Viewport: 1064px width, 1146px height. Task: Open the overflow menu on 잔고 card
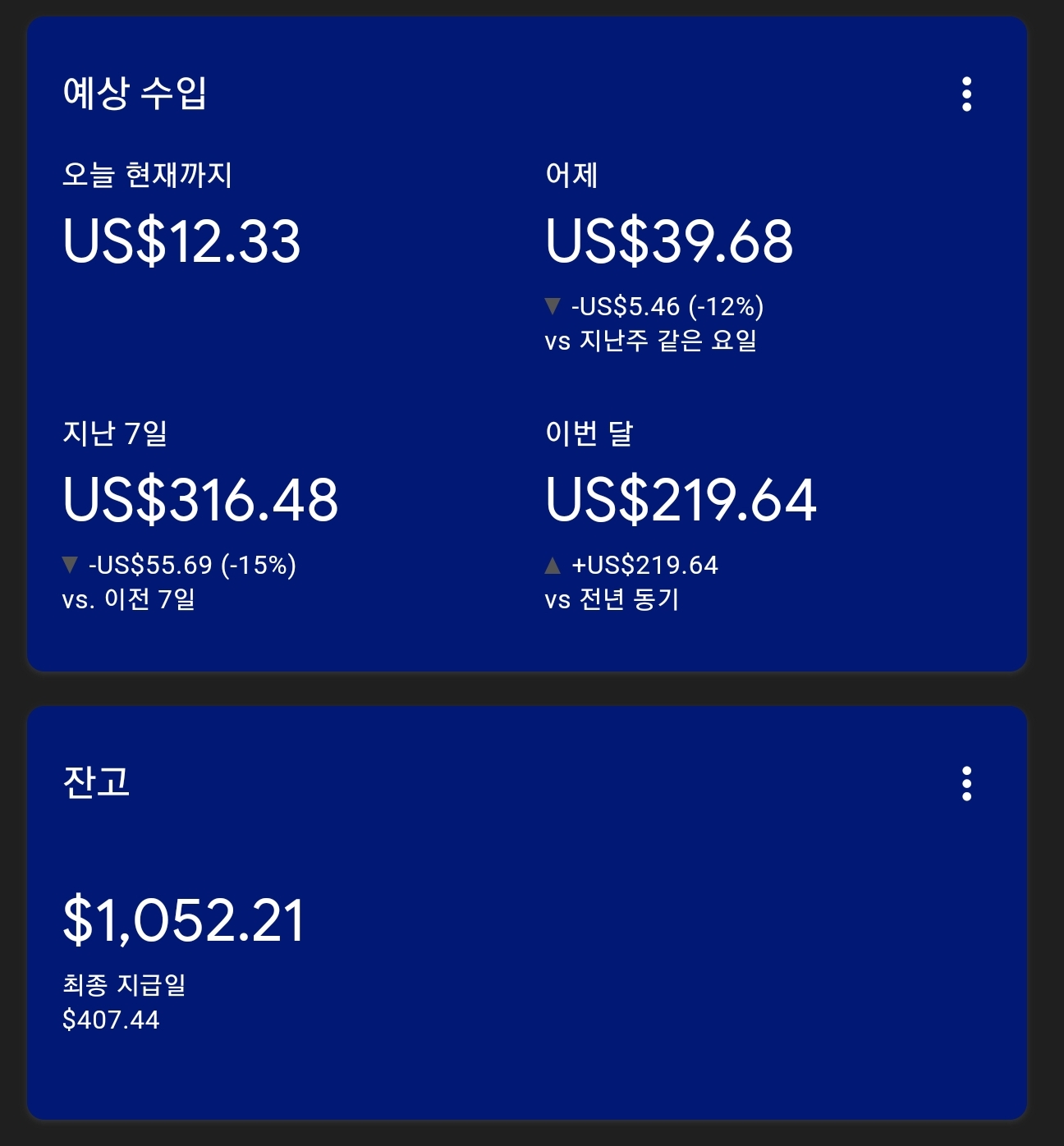(x=966, y=784)
